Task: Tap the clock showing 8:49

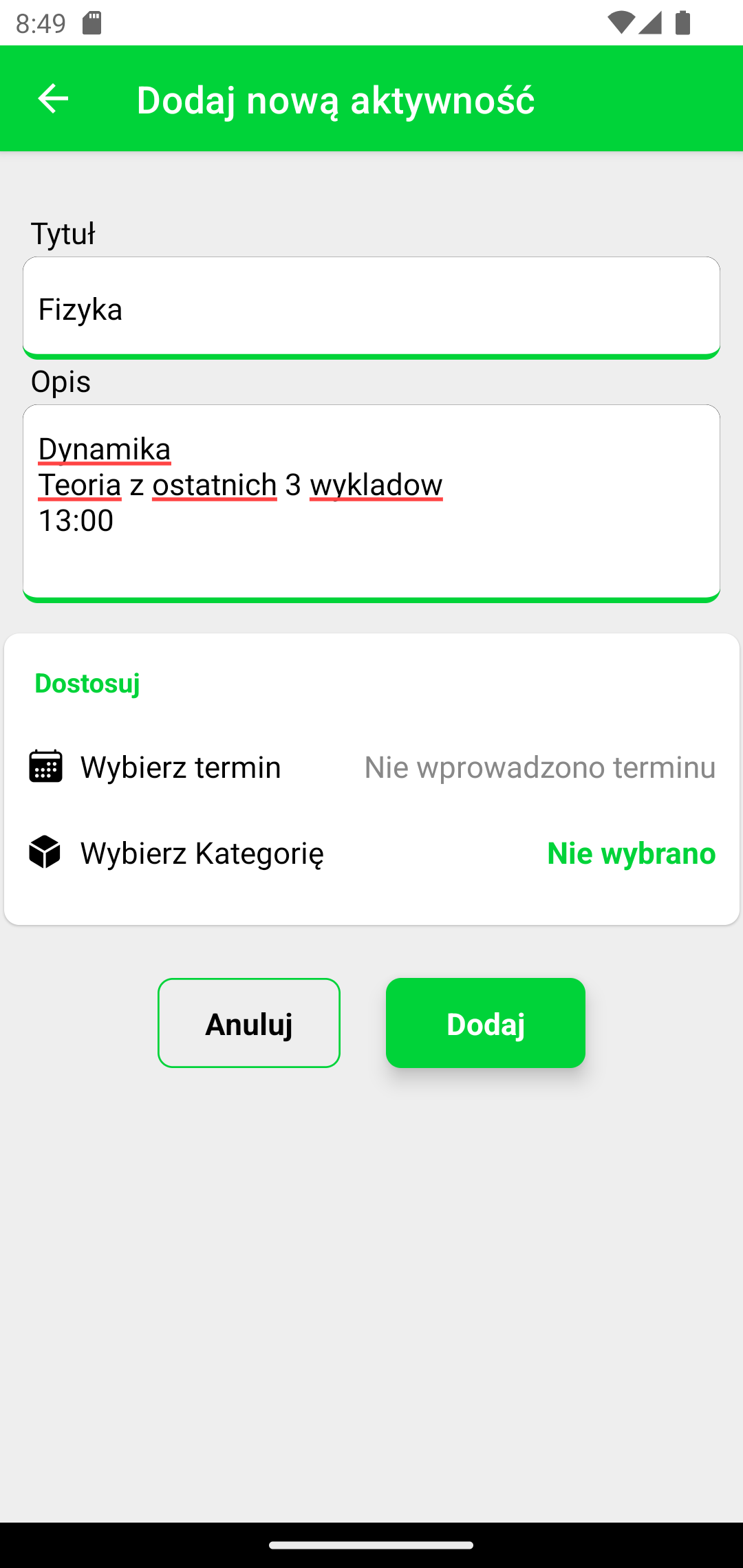Action: pos(40,23)
